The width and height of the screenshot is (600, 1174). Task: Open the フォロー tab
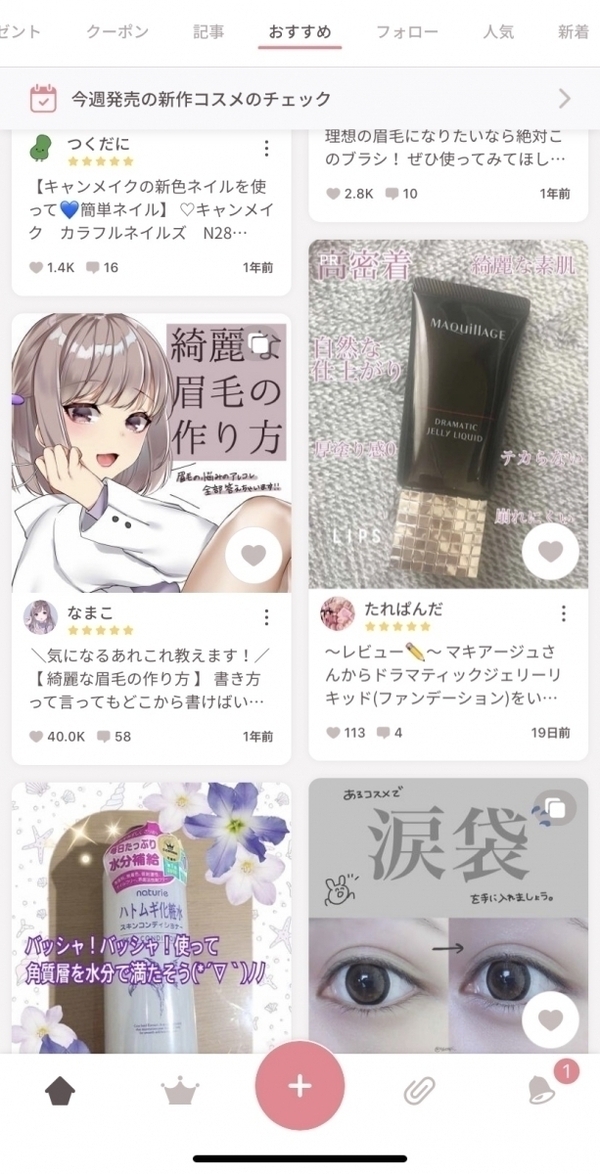point(407,32)
